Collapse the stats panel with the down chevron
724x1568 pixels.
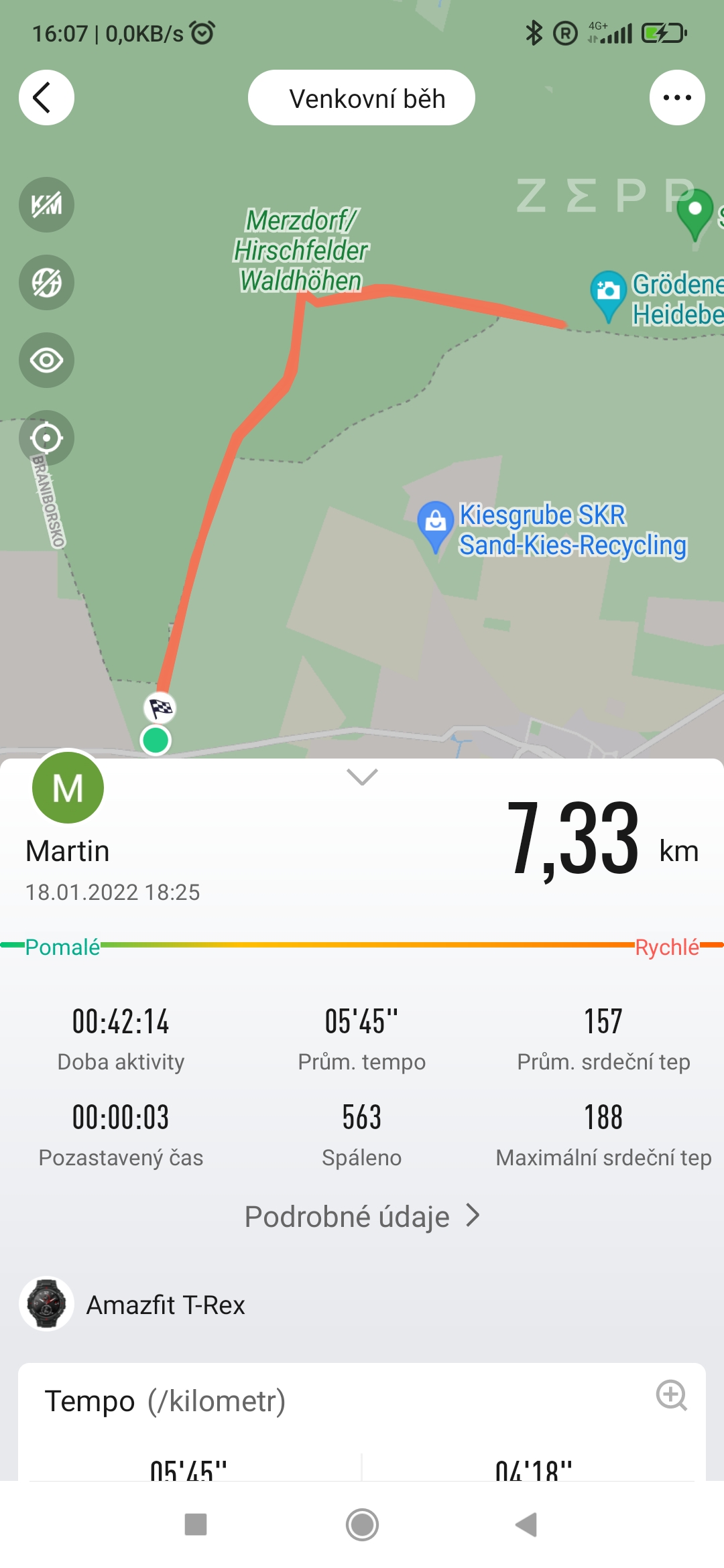tap(362, 777)
